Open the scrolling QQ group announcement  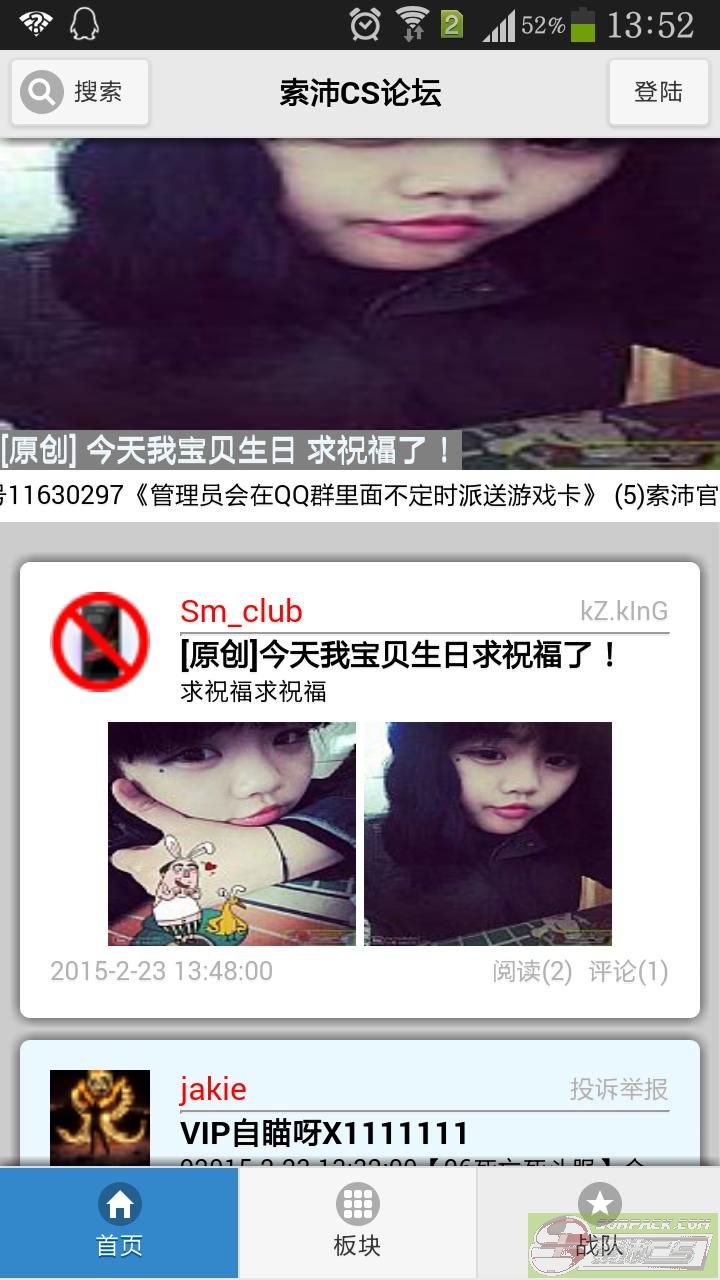click(360, 495)
